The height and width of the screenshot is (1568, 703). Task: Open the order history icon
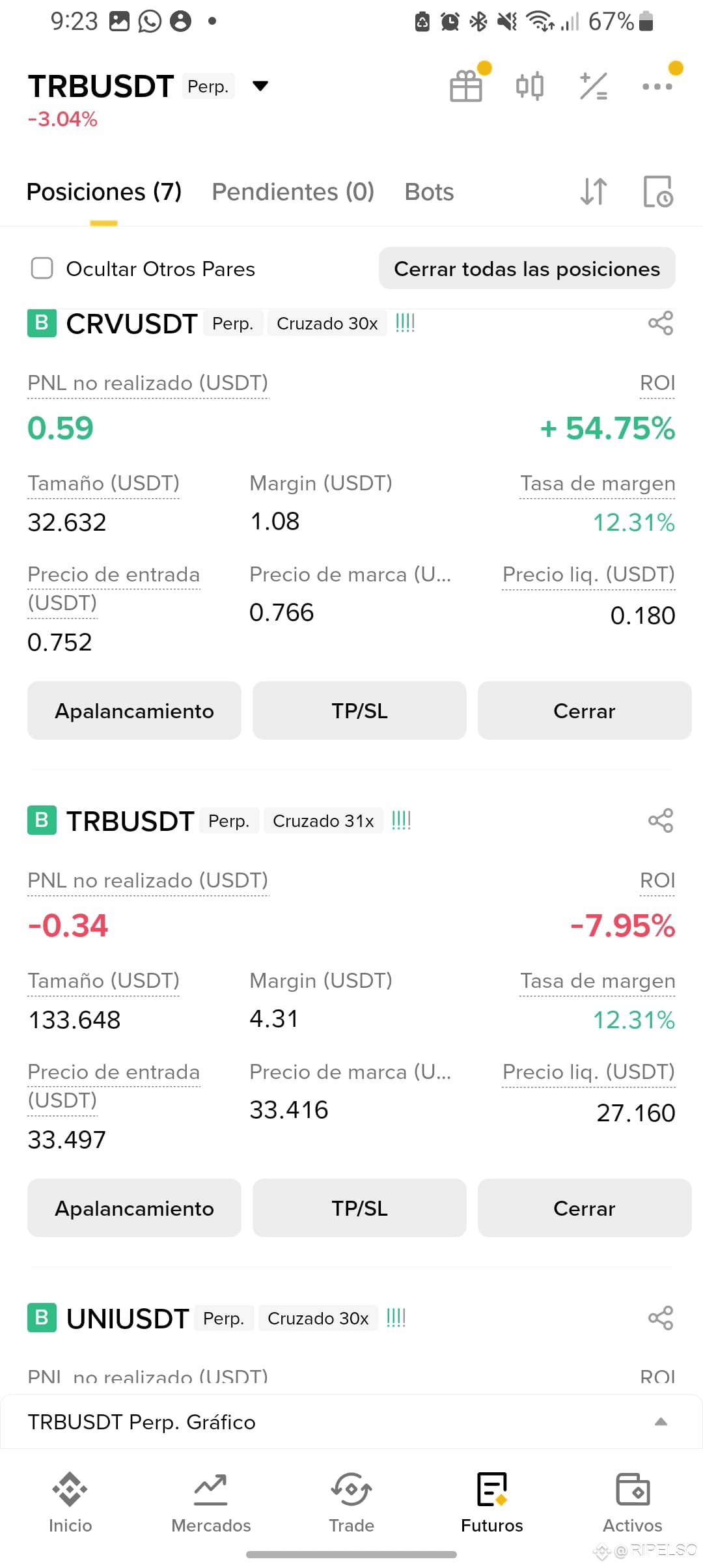click(x=658, y=191)
